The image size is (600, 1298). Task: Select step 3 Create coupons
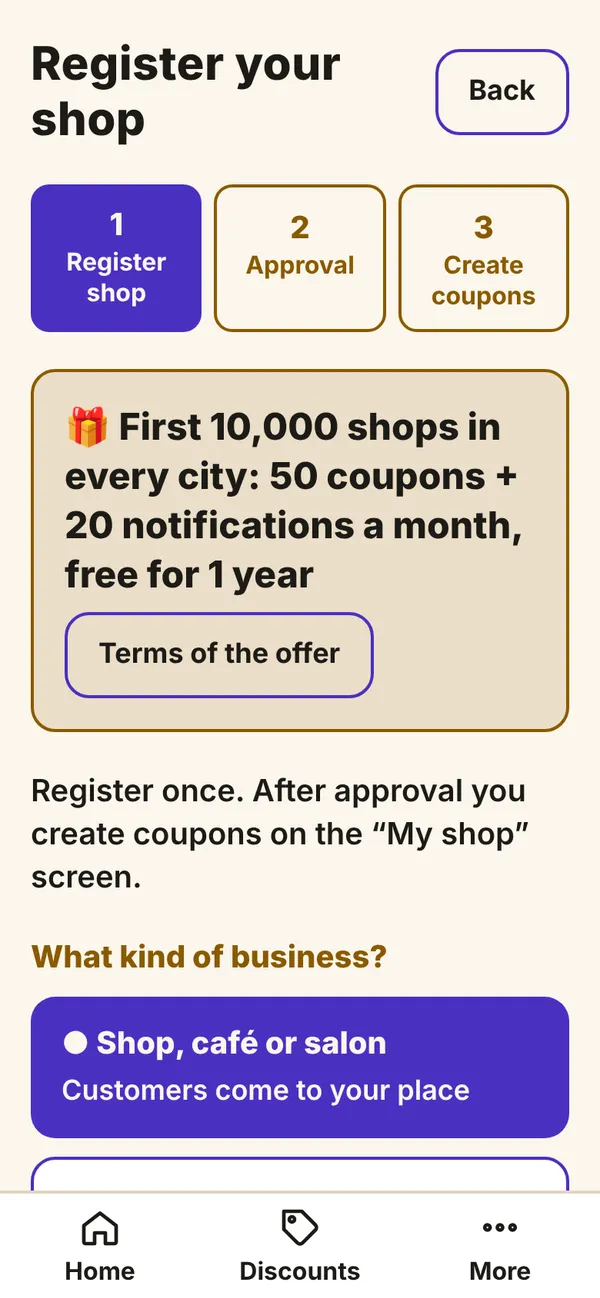[484, 258]
